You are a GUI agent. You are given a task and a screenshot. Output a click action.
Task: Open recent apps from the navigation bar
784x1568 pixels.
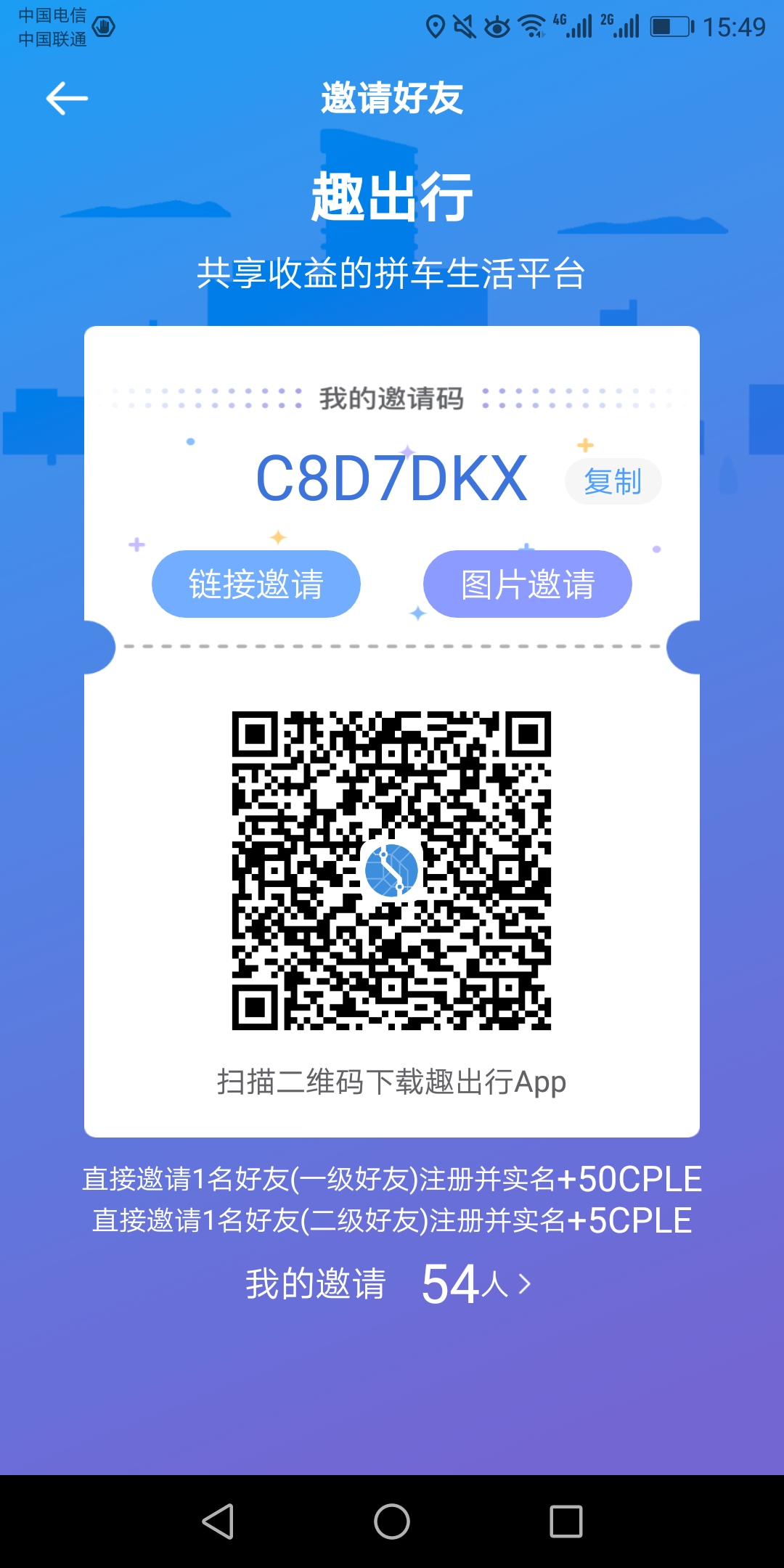(566, 1521)
